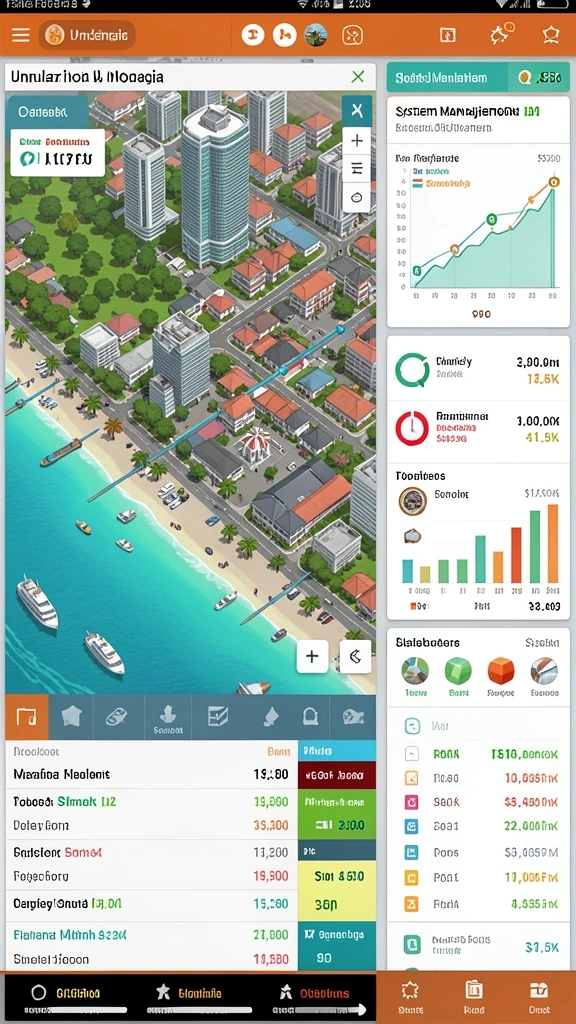
Task: Zoom in using the plus under the blue X
Action: (x=357, y=140)
